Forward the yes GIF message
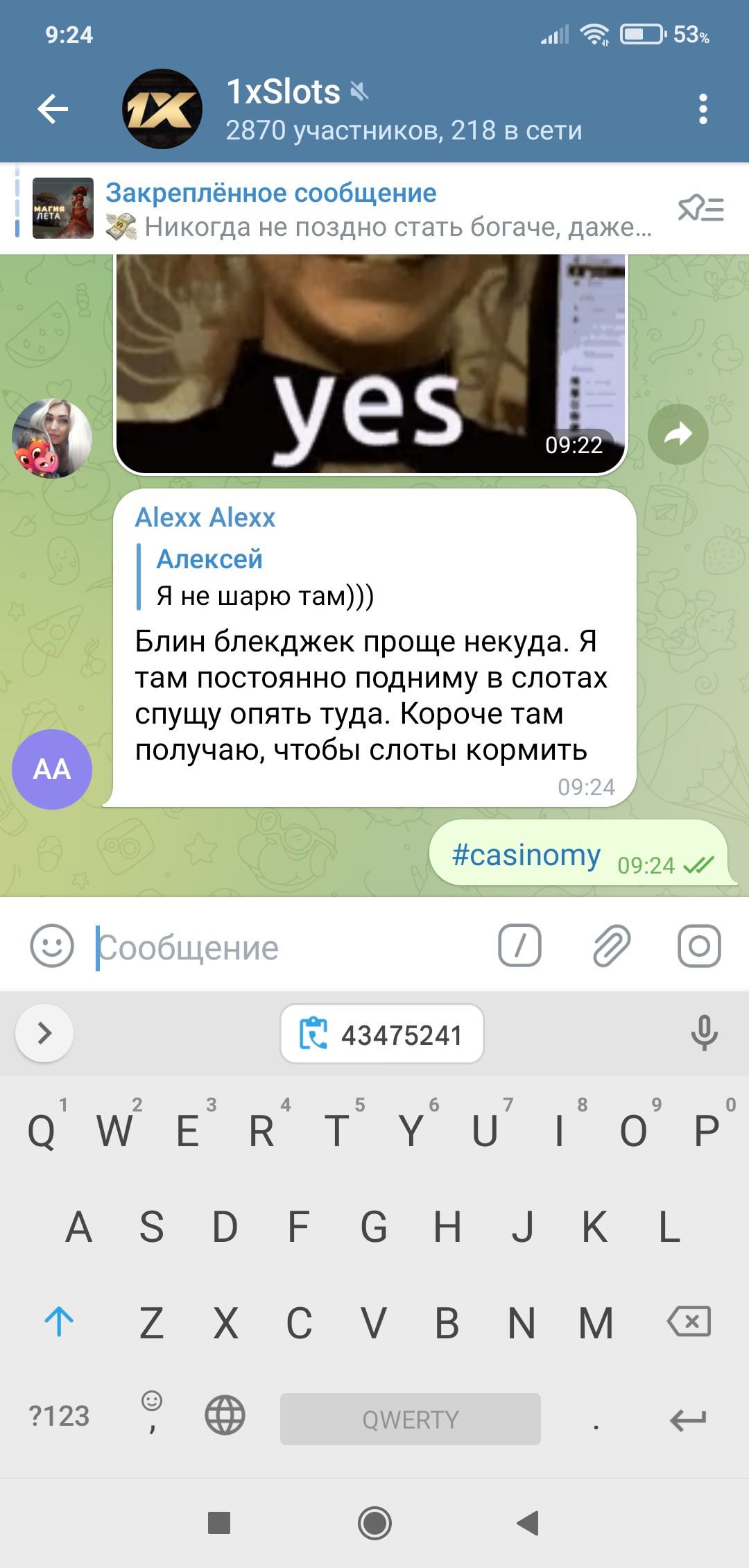The width and height of the screenshot is (749, 1568). pos(678,434)
